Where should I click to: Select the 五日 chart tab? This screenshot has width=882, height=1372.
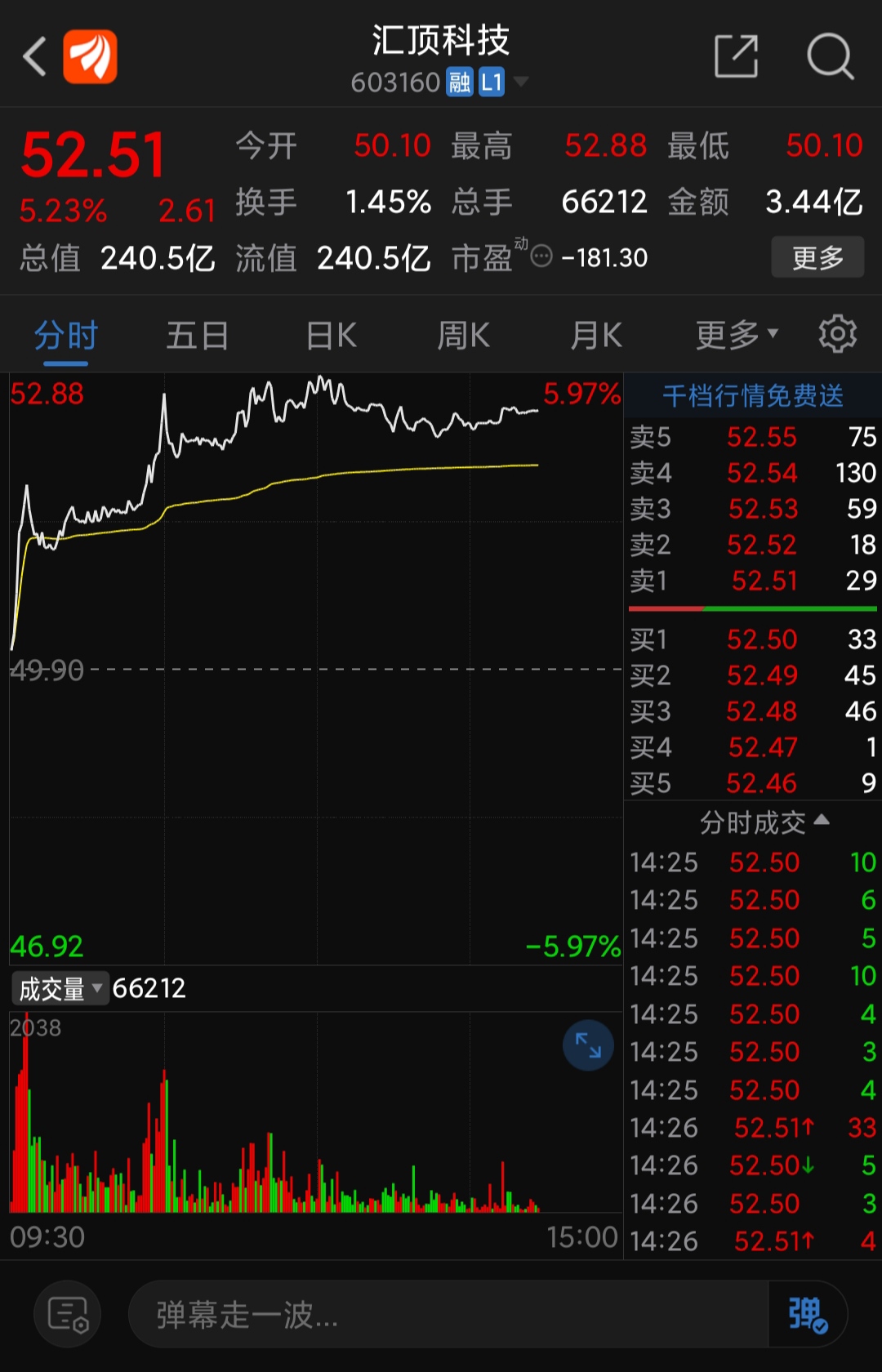[x=196, y=333]
